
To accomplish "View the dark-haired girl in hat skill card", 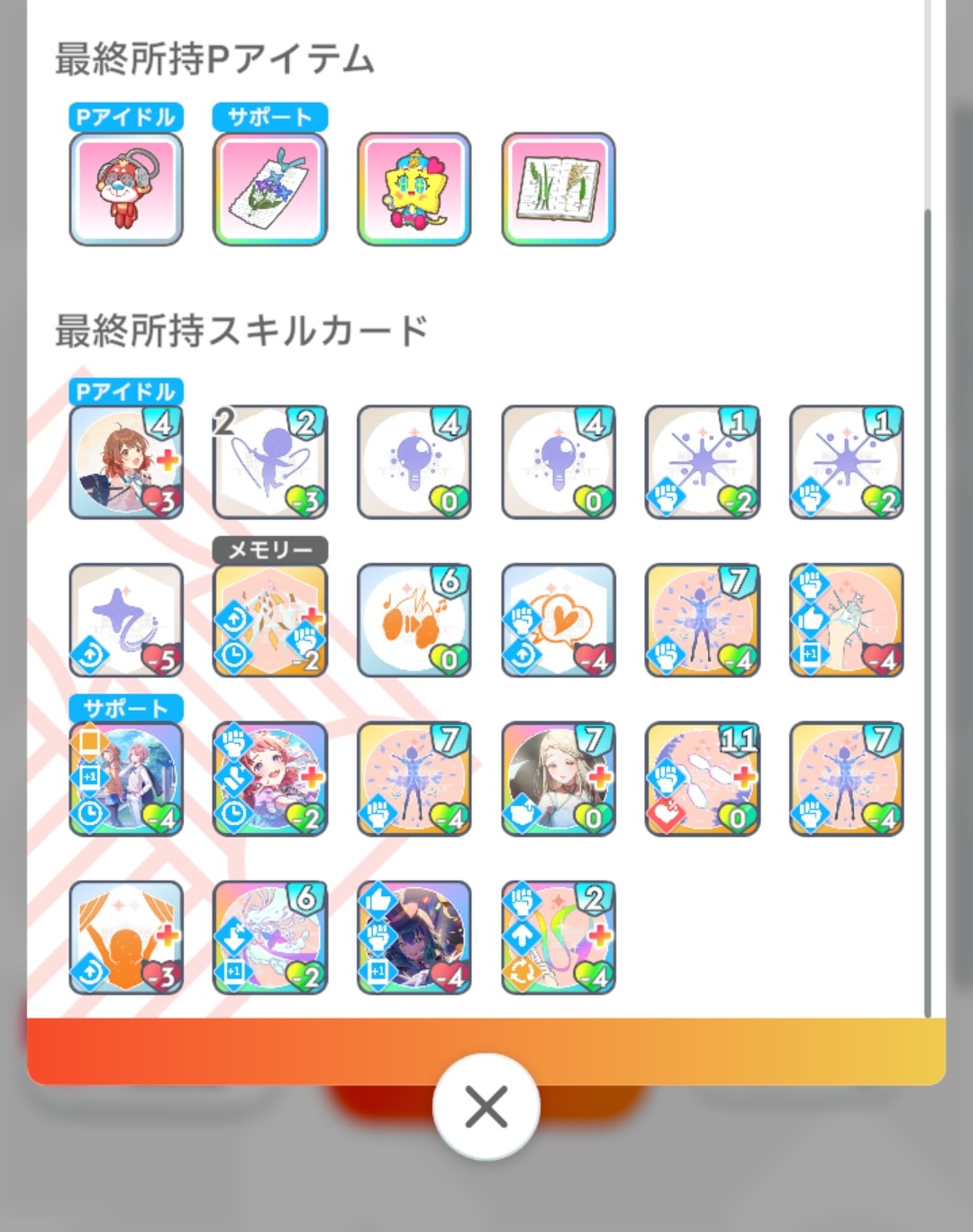I will pos(414,938).
